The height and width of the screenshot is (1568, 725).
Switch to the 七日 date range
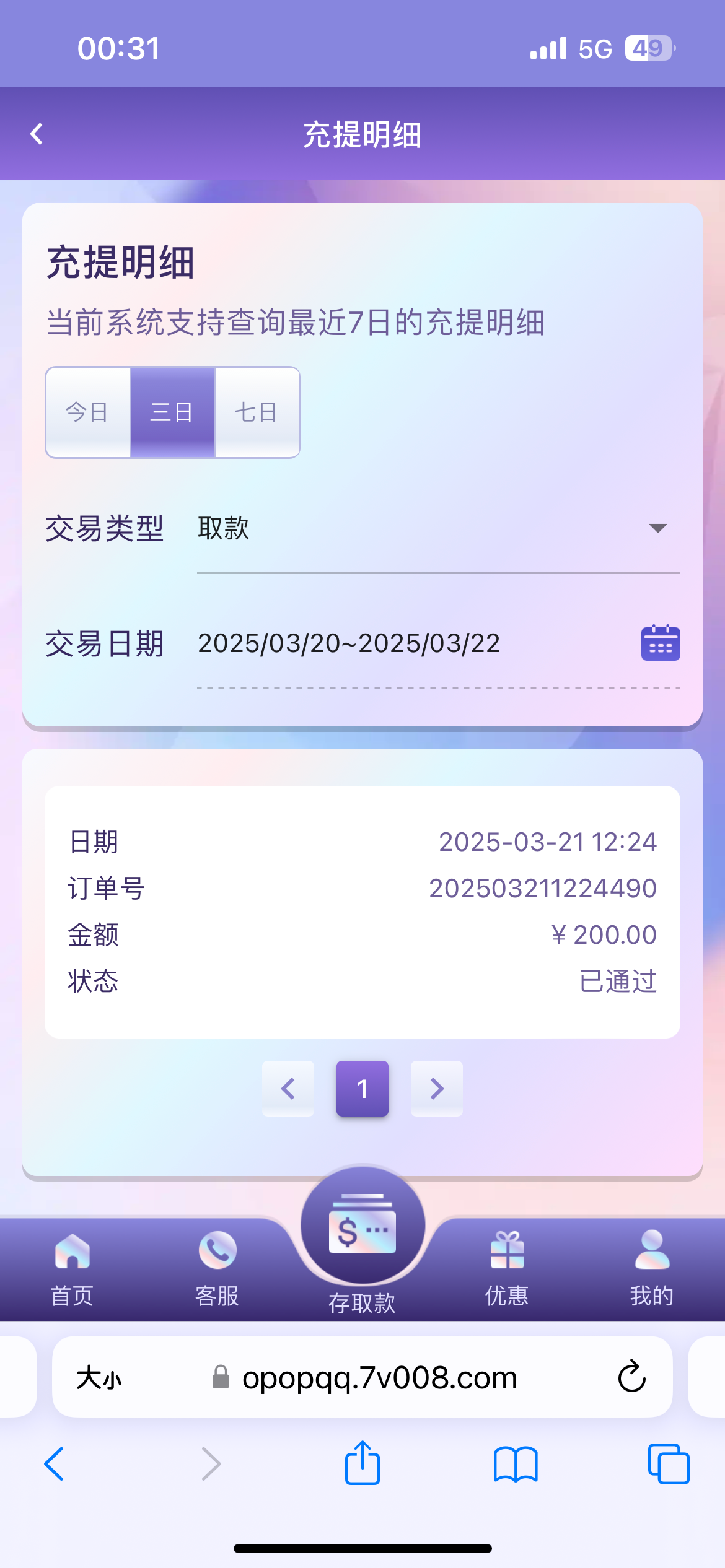[x=257, y=412]
